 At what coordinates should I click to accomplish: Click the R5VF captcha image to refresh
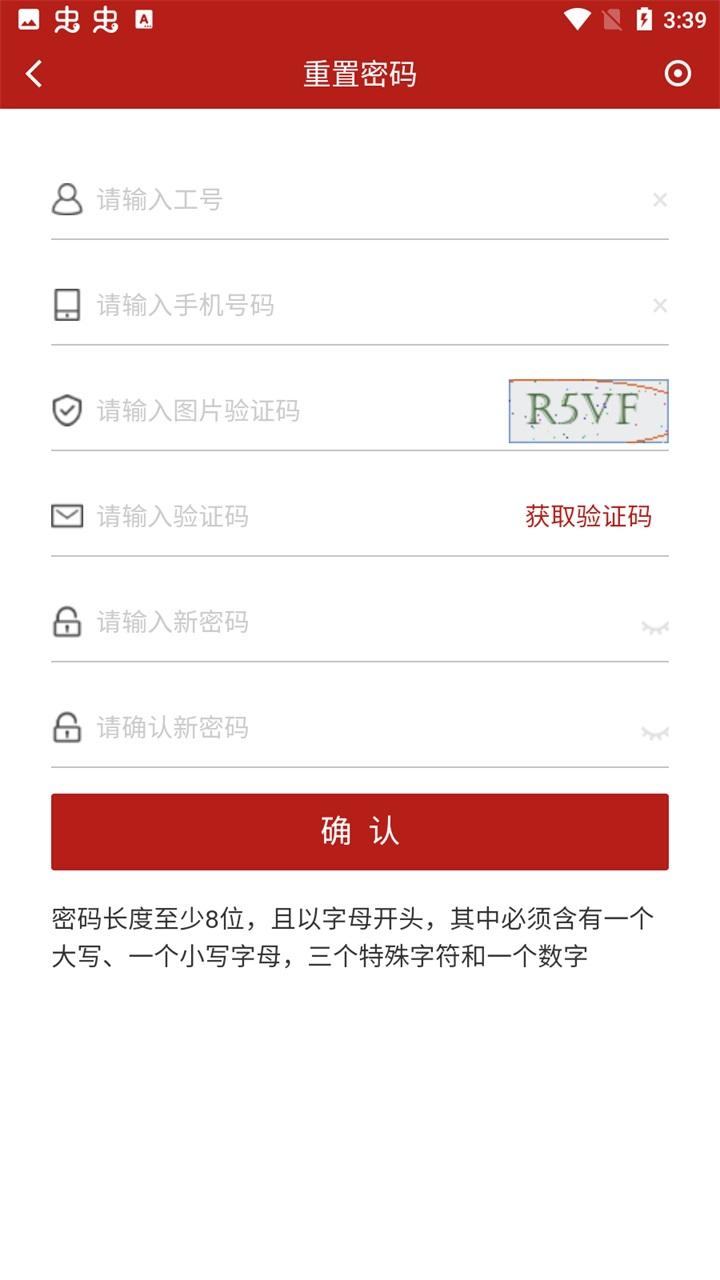[588, 411]
